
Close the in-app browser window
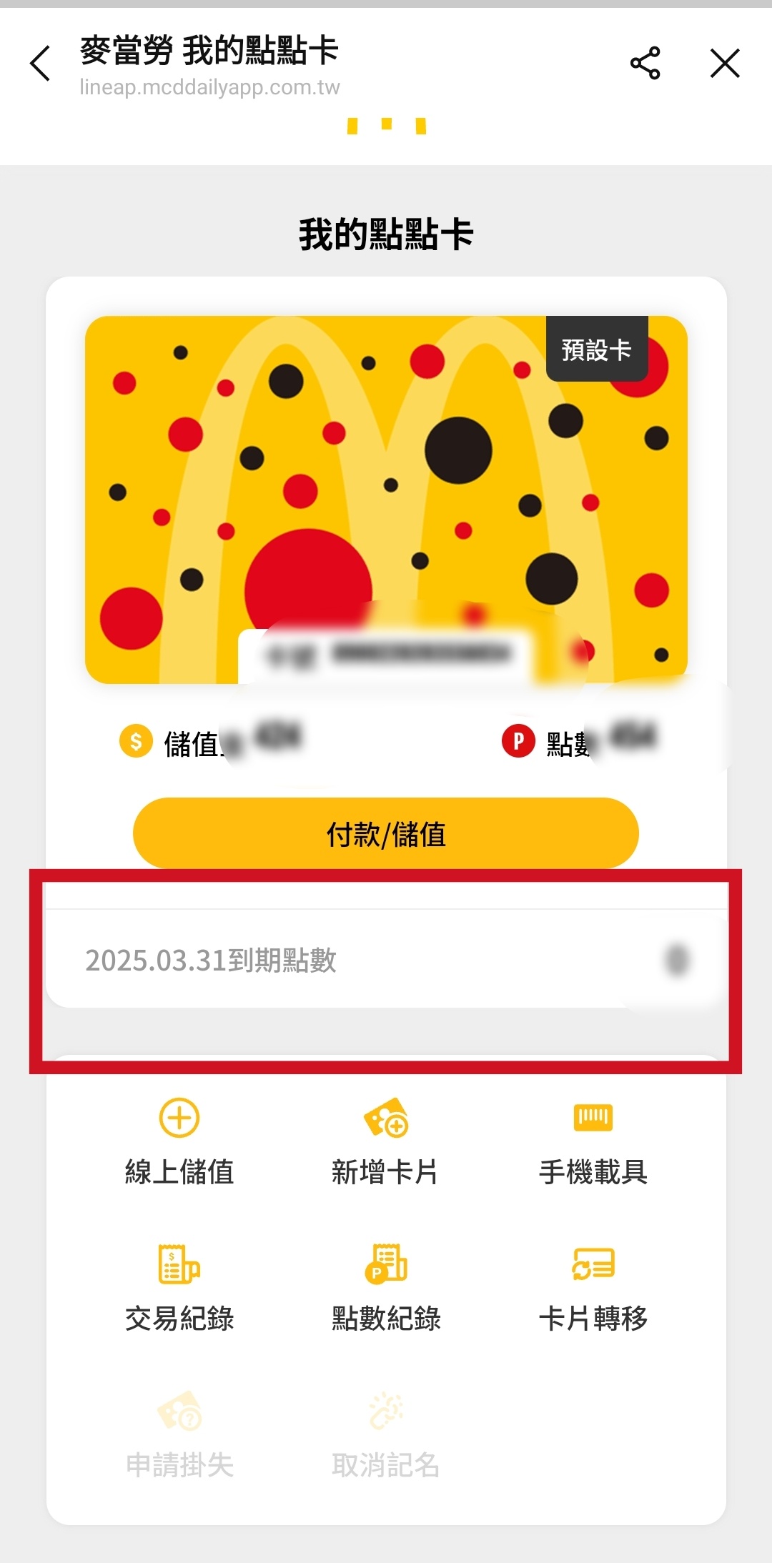(725, 64)
